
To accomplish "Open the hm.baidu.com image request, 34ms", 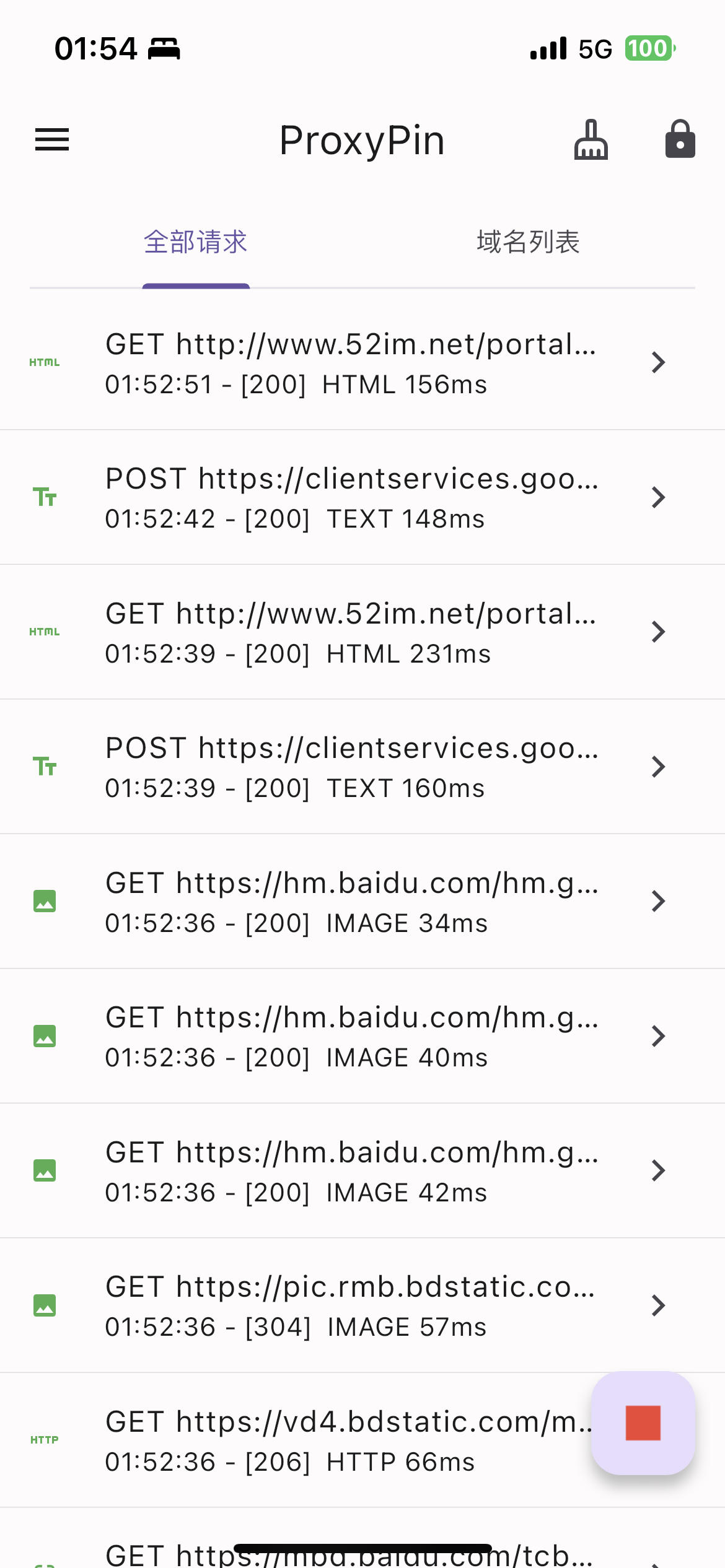I will (x=362, y=902).
